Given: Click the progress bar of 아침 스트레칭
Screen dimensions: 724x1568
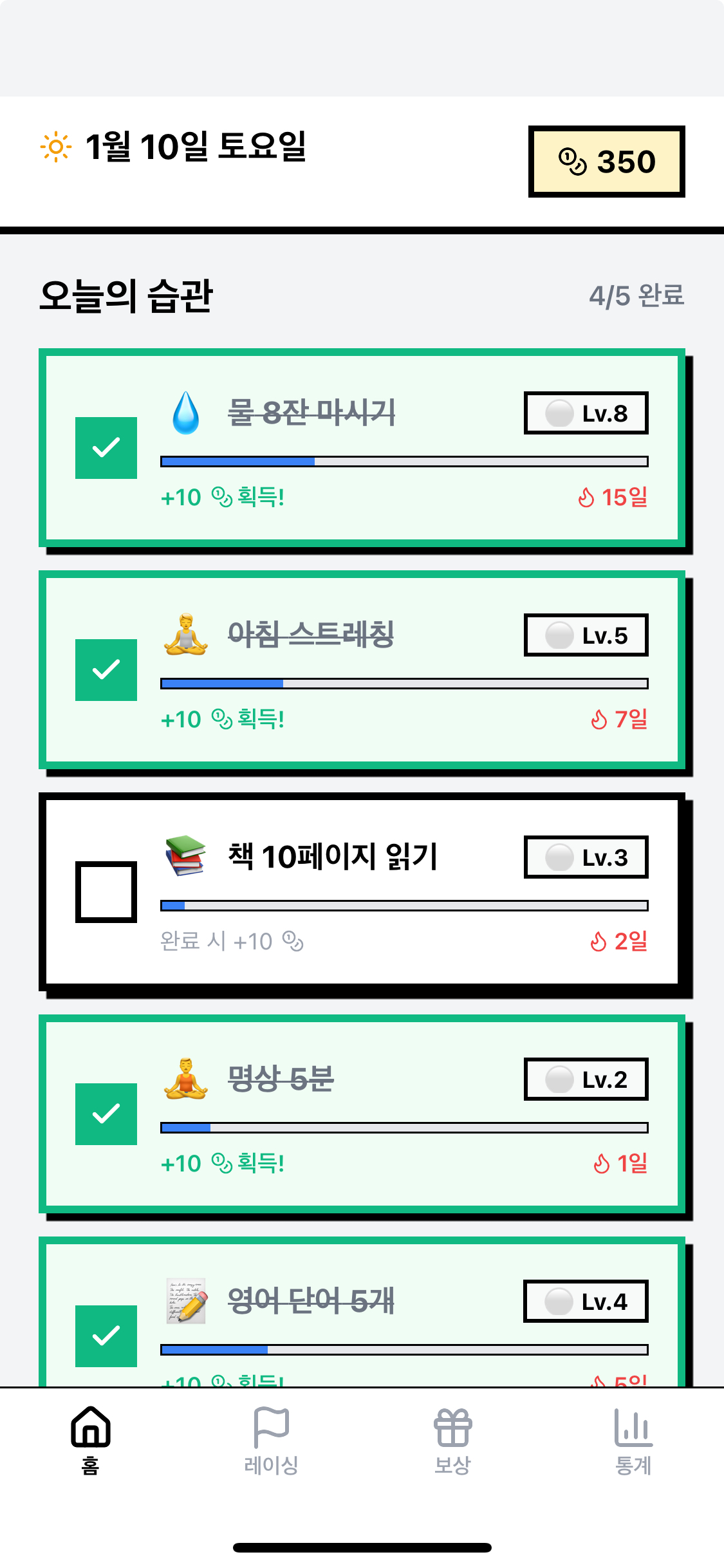Looking at the screenshot, I should click(404, 684).
